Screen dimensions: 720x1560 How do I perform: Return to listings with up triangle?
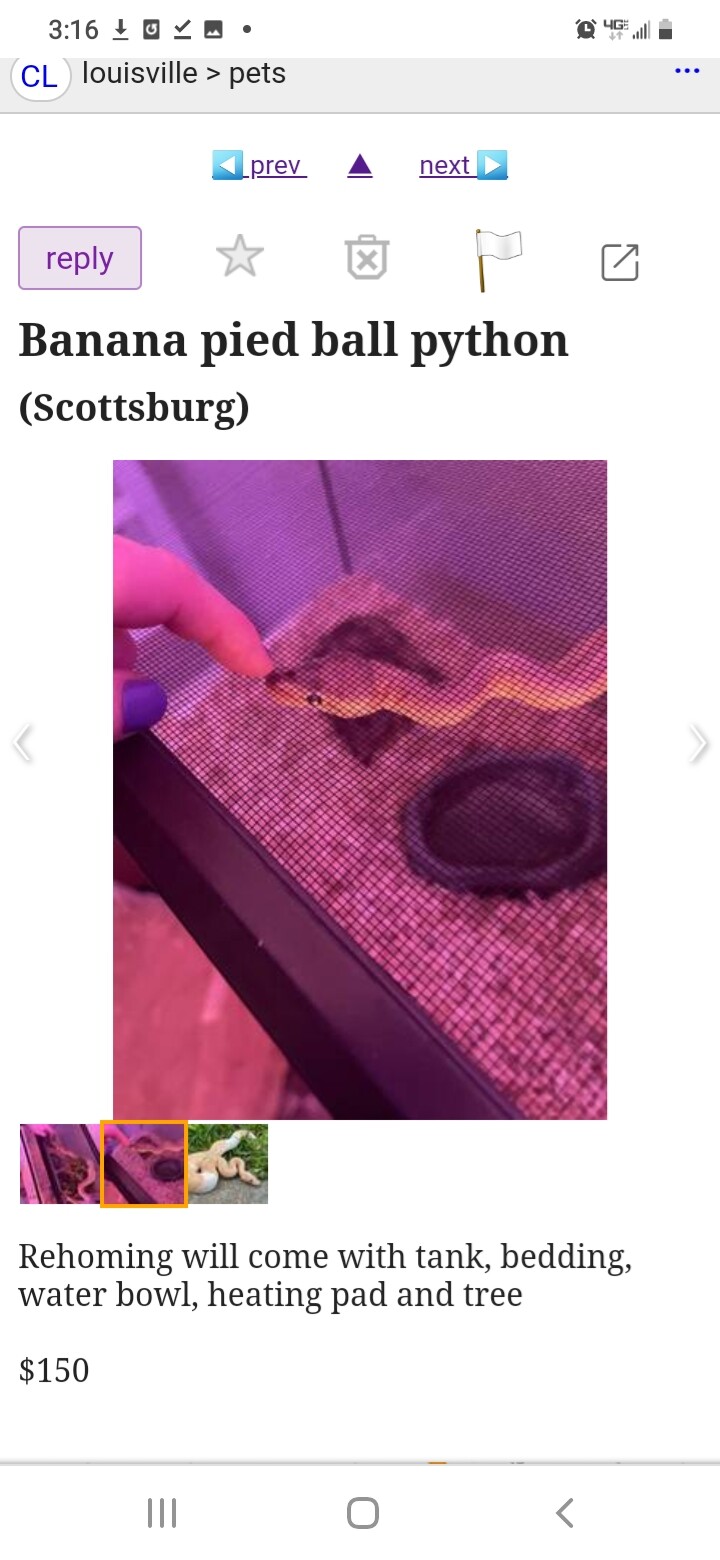click(x=360, y=166)
